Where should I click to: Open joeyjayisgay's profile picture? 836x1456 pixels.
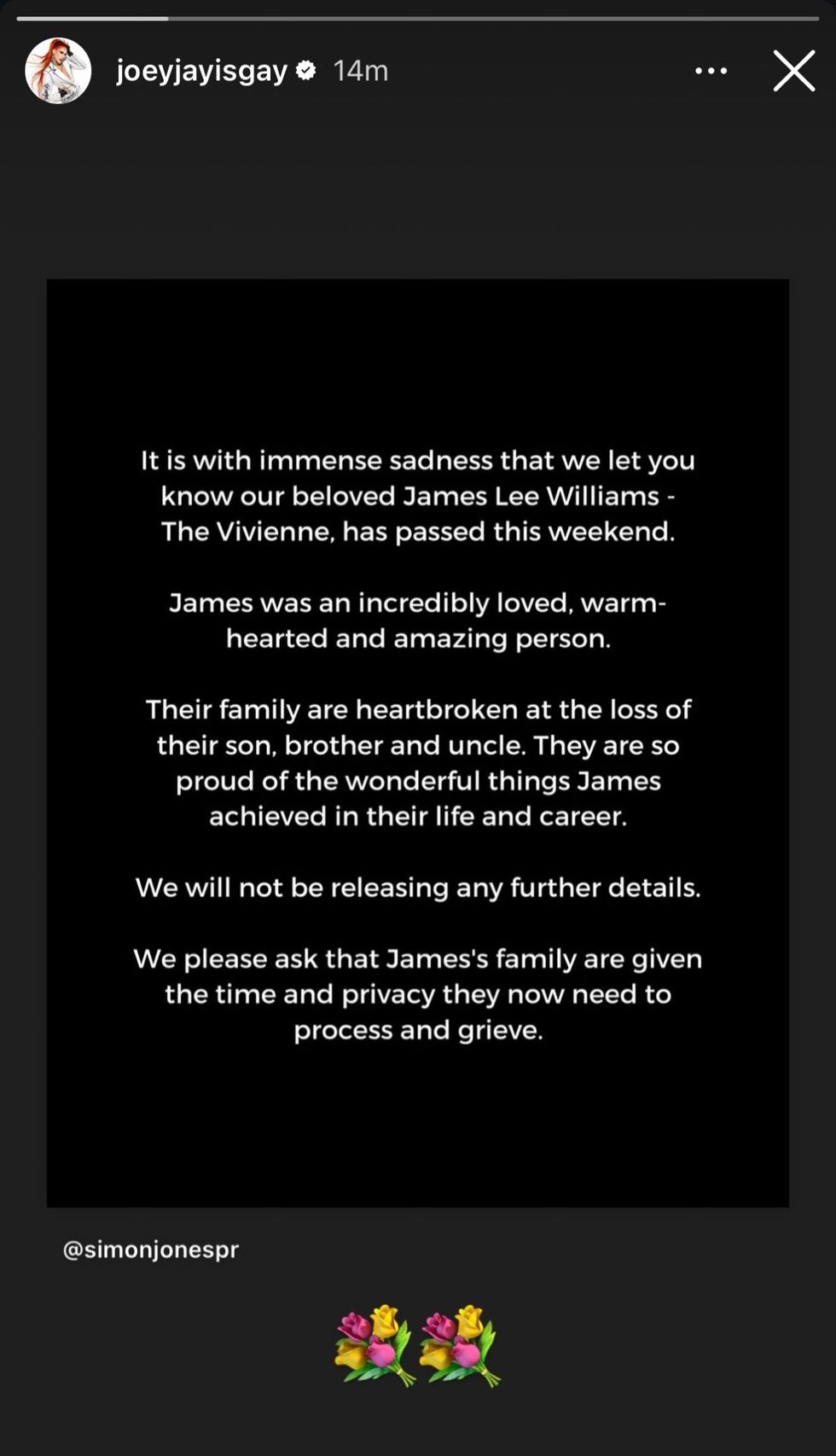pos(58,71)
